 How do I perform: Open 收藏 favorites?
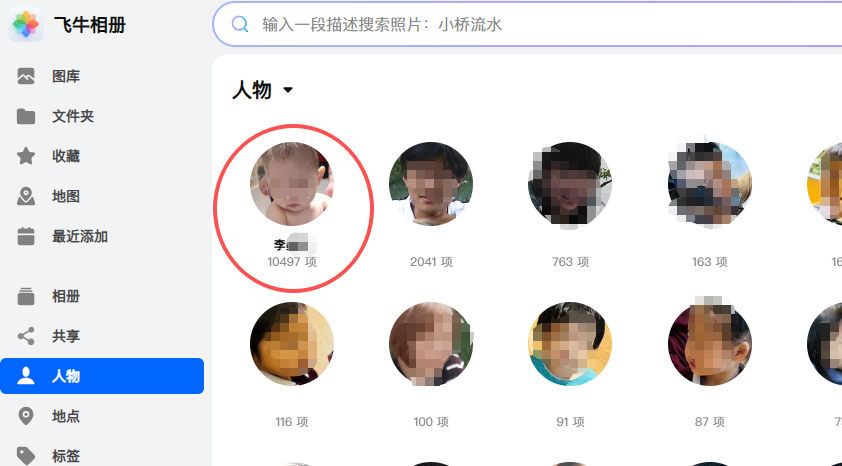66,156
